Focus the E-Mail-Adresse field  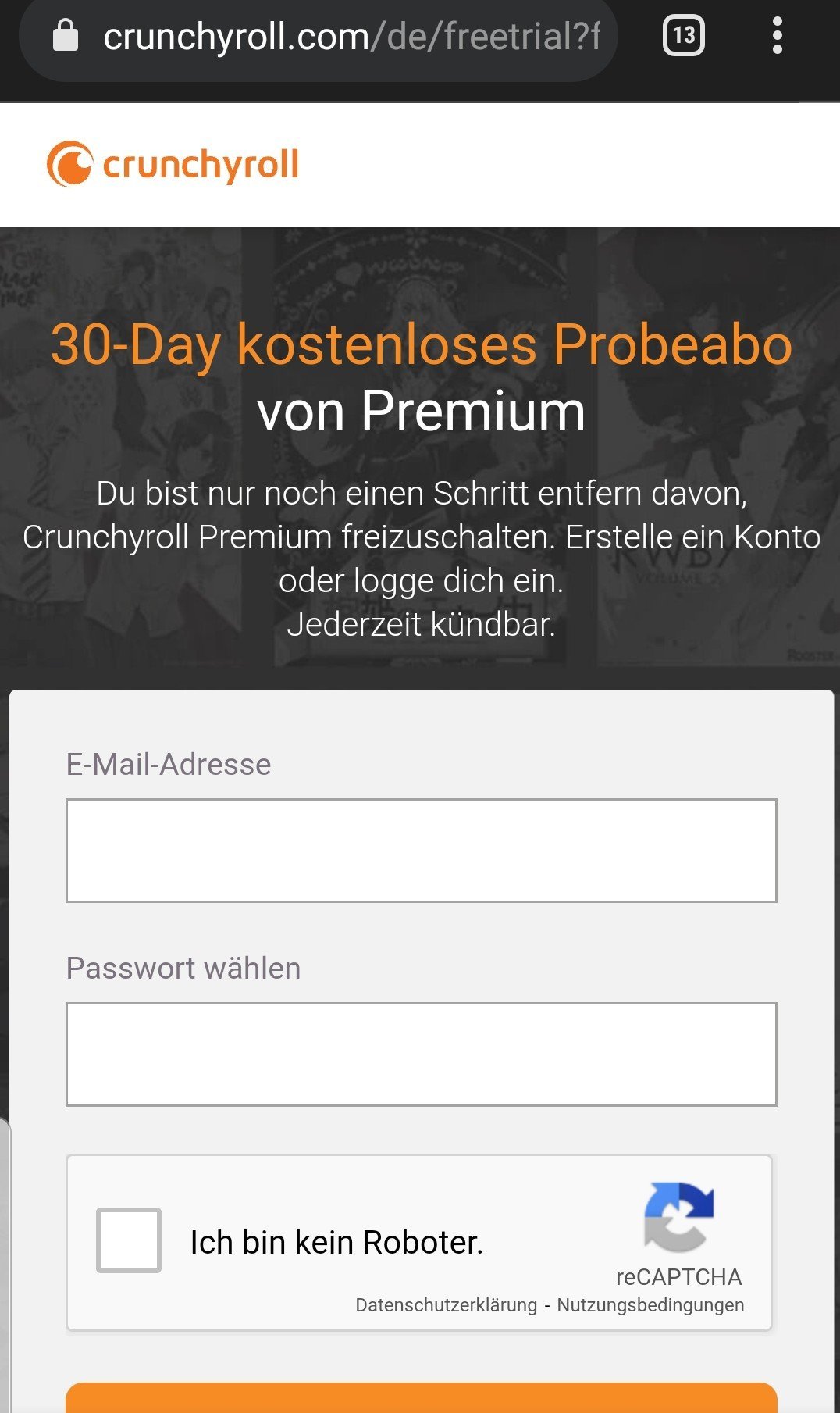click(422, 851)
